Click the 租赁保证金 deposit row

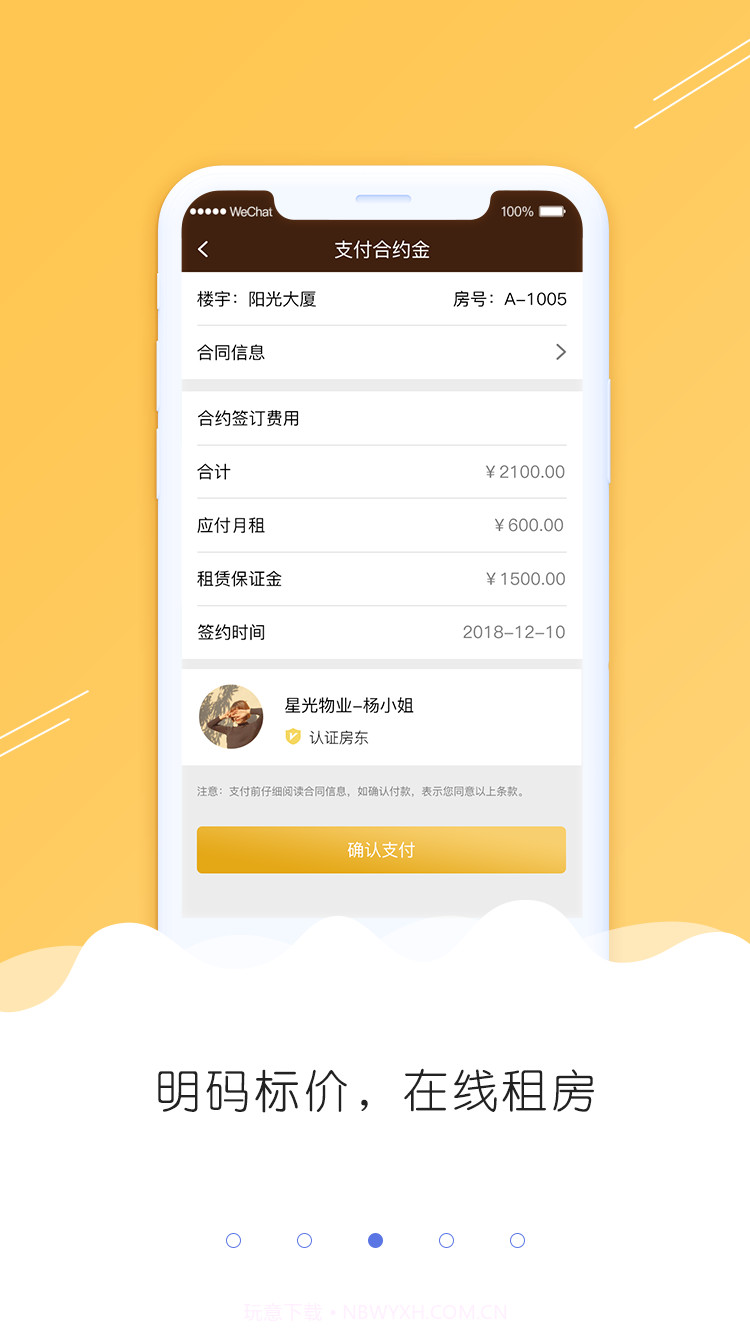click(x=380, y=578)
